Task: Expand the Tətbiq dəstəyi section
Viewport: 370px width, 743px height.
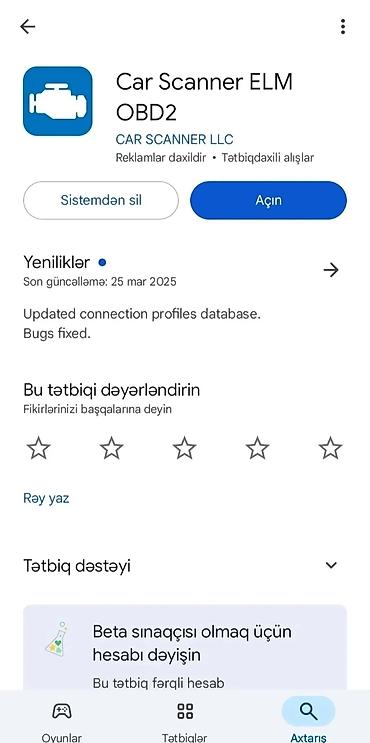Action: click(x=331, y=565)
